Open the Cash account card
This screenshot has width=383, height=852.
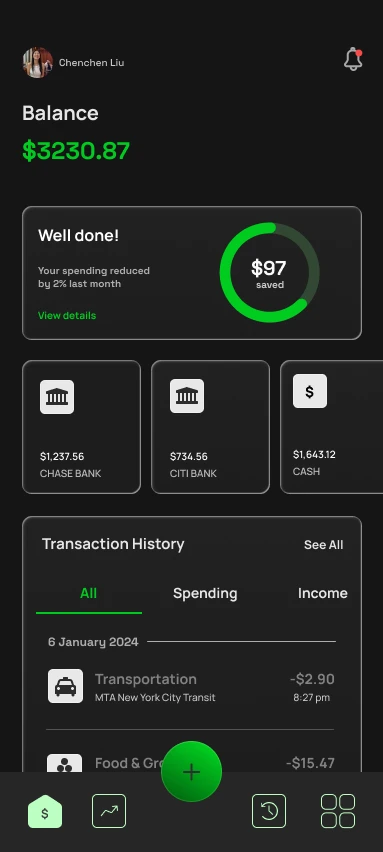pyautogui.click(x=331, y=427)
